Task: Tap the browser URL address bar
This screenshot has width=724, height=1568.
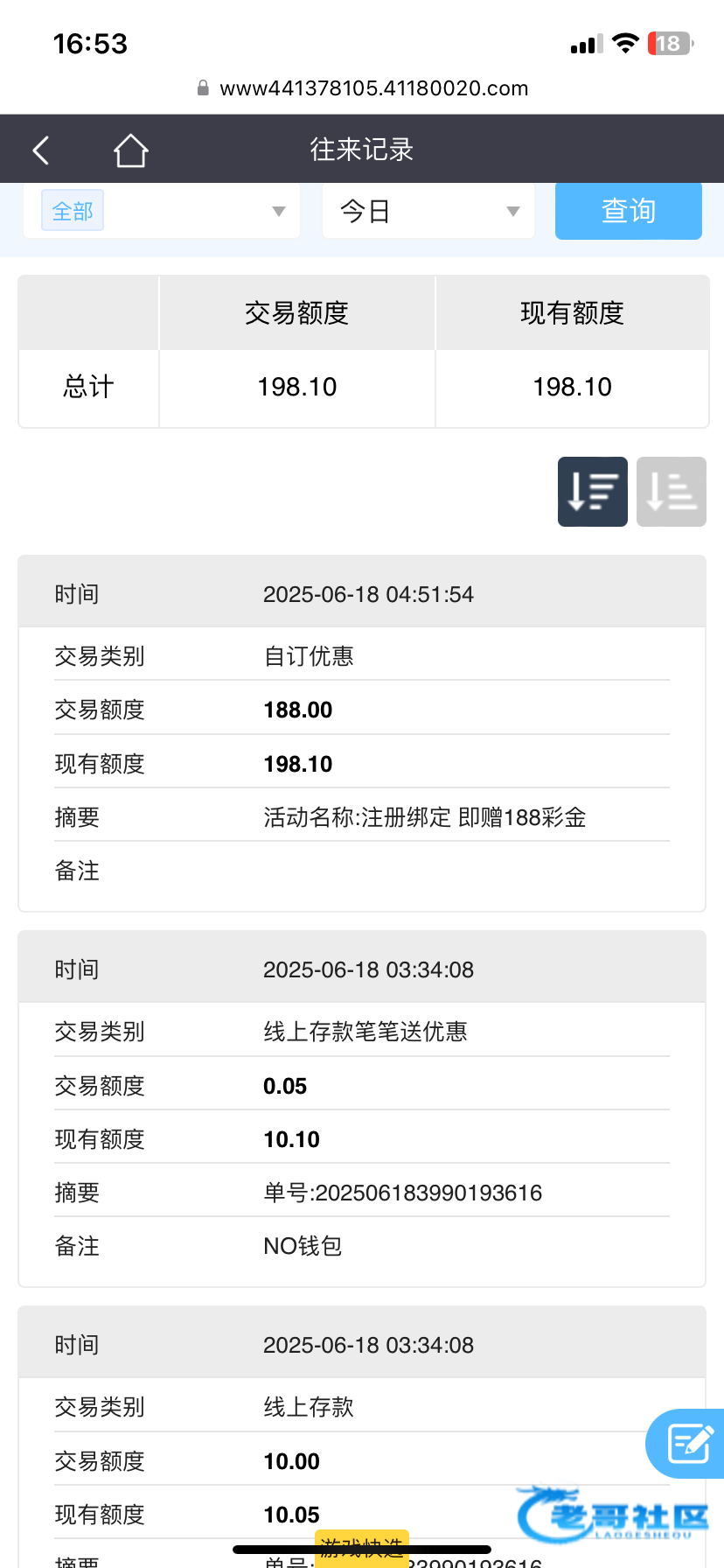Action: click(x=362, y=88)
